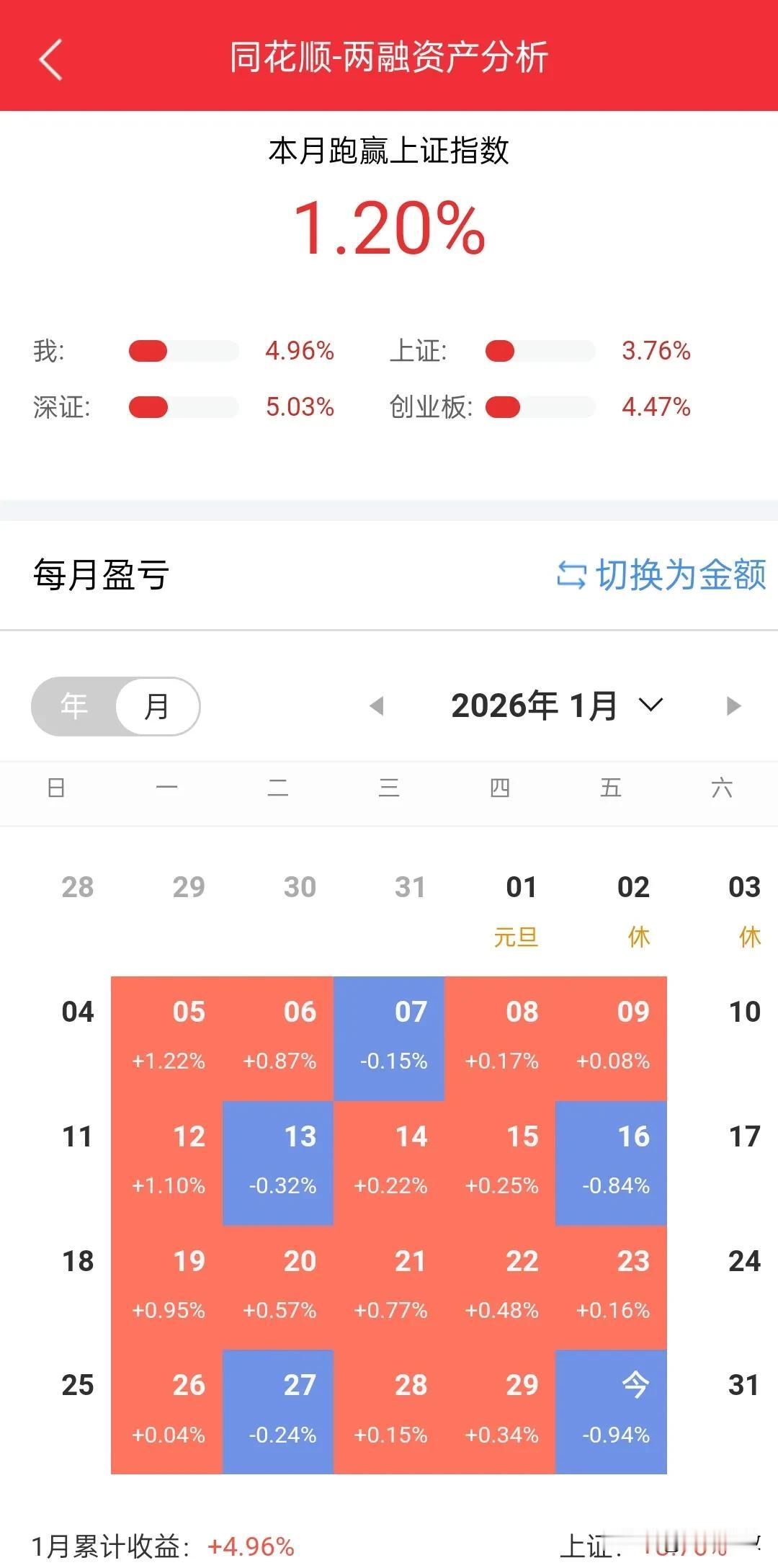Toggle the calendar back to month mode
778x1568 pixels.
pos(158,706)
